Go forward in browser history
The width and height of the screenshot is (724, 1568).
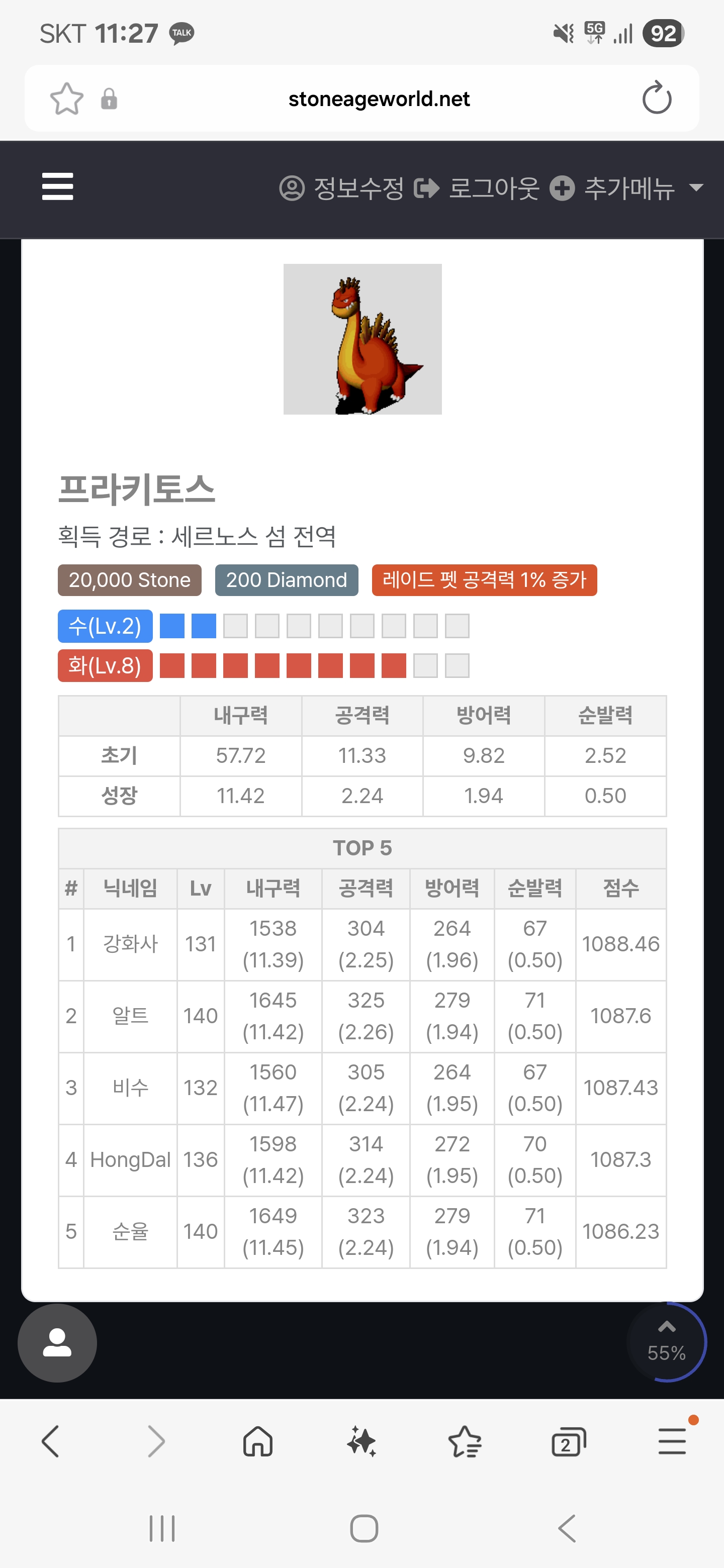(156, 1441)
